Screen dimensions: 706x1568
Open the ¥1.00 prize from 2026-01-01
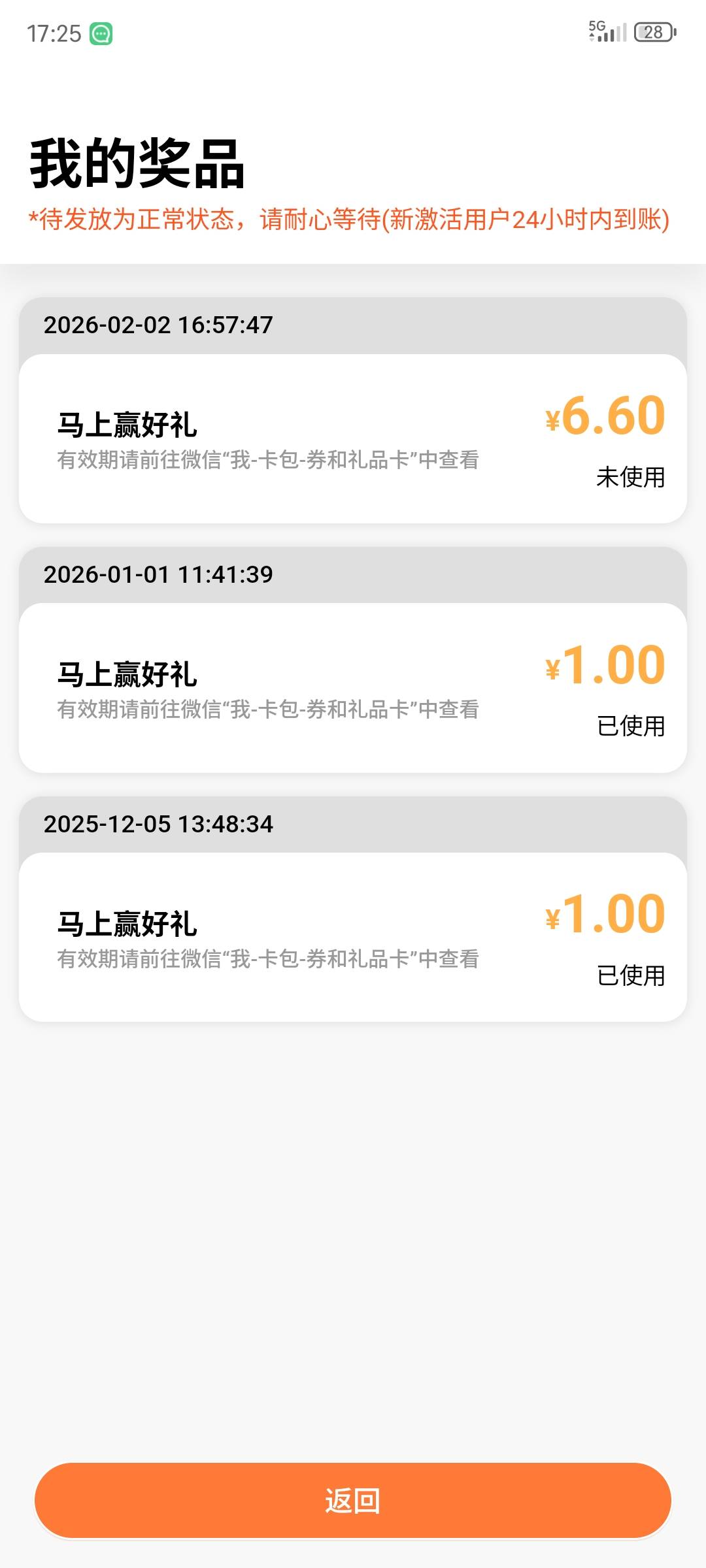pyautogui.click(x=353, y=688)
